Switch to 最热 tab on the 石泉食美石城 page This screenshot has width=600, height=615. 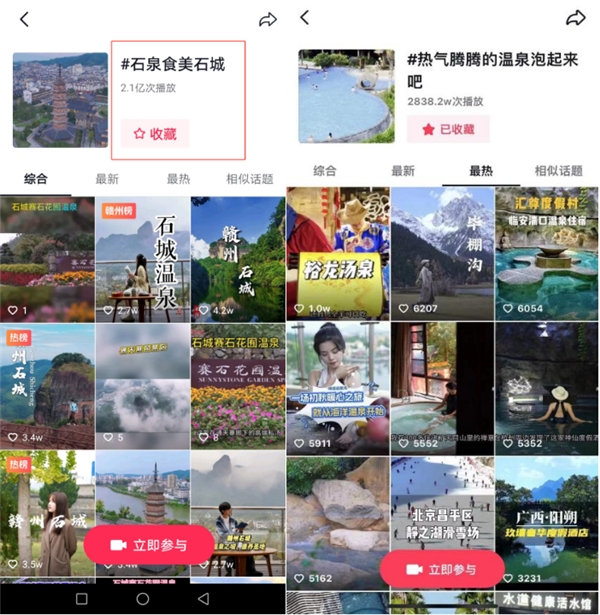pos(178,179)
